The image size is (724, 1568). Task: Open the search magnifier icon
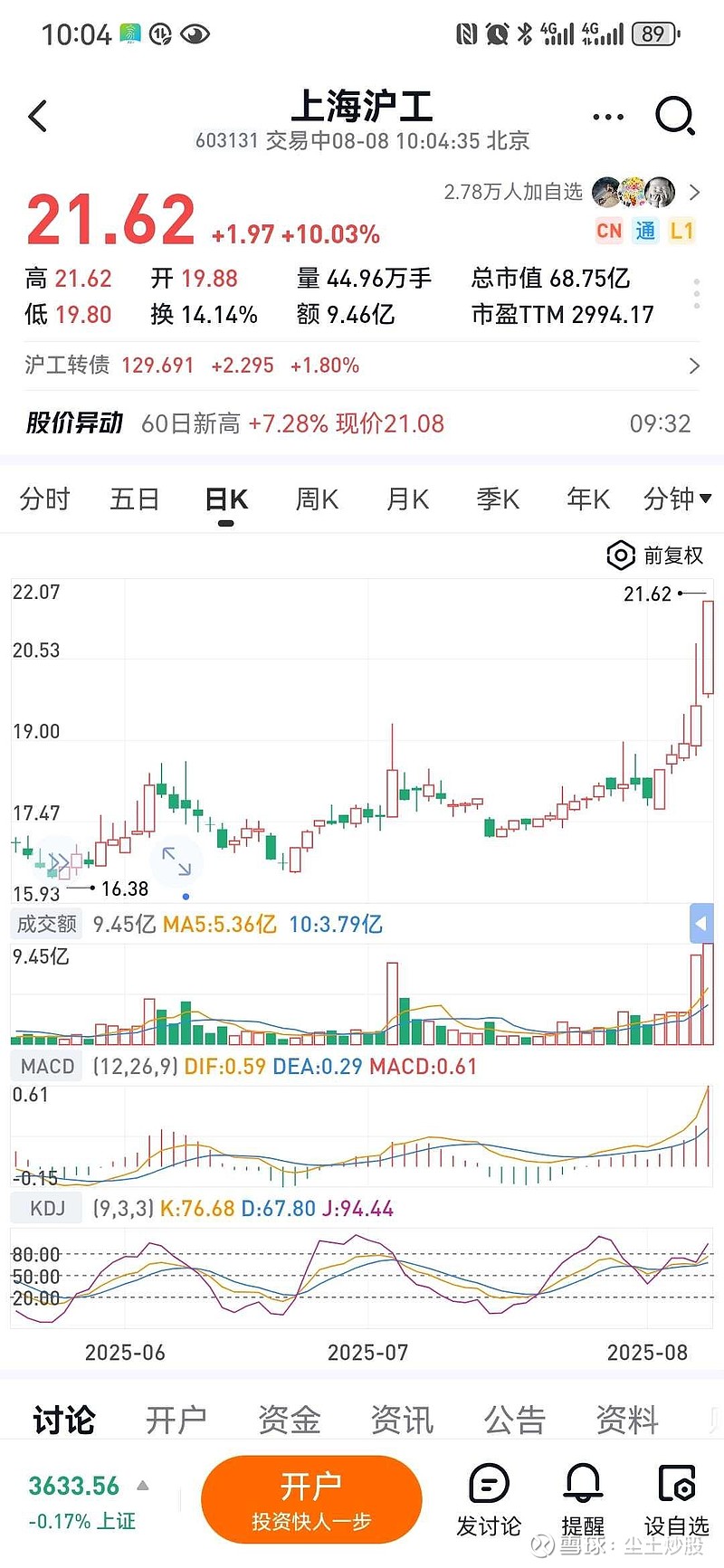tap(675, 116)
